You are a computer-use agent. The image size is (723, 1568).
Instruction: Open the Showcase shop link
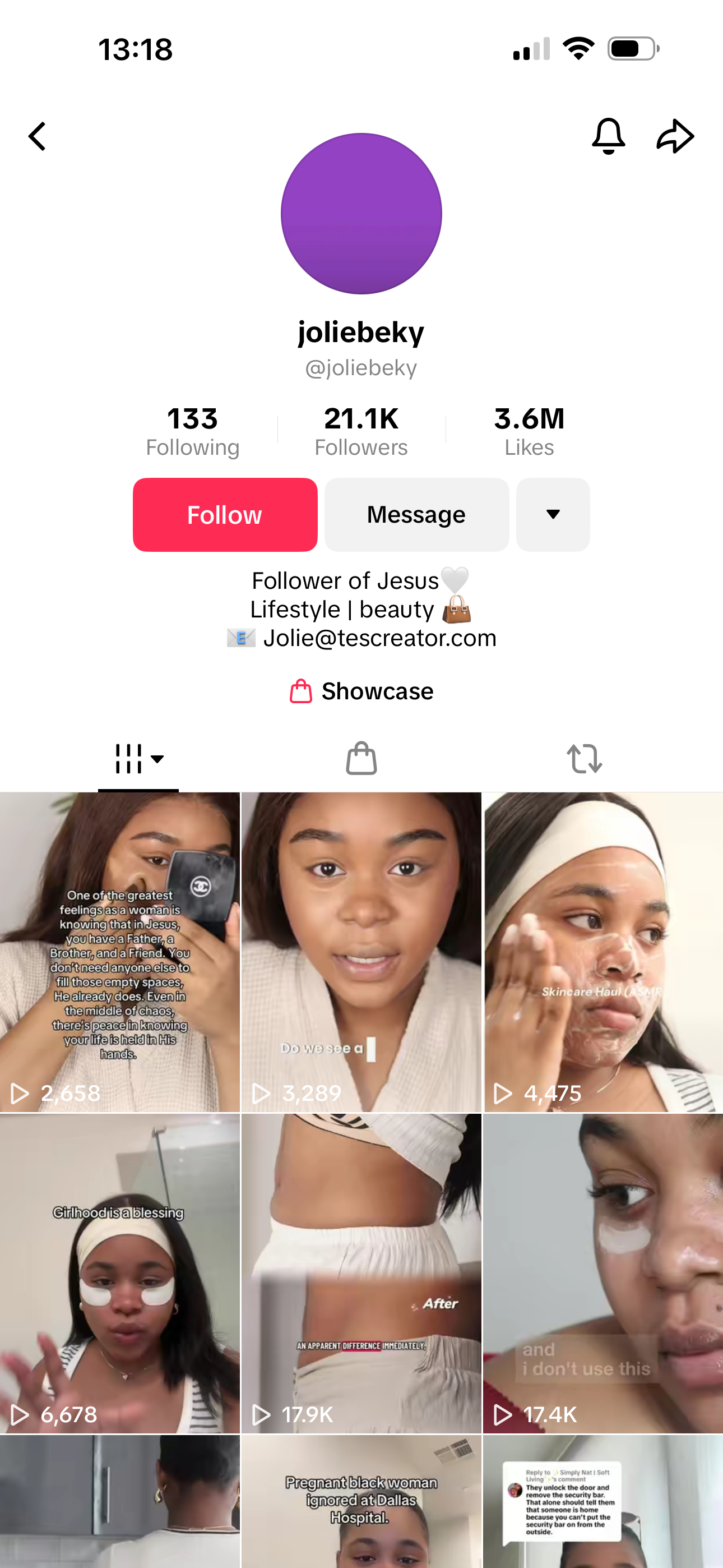(361, 691)
